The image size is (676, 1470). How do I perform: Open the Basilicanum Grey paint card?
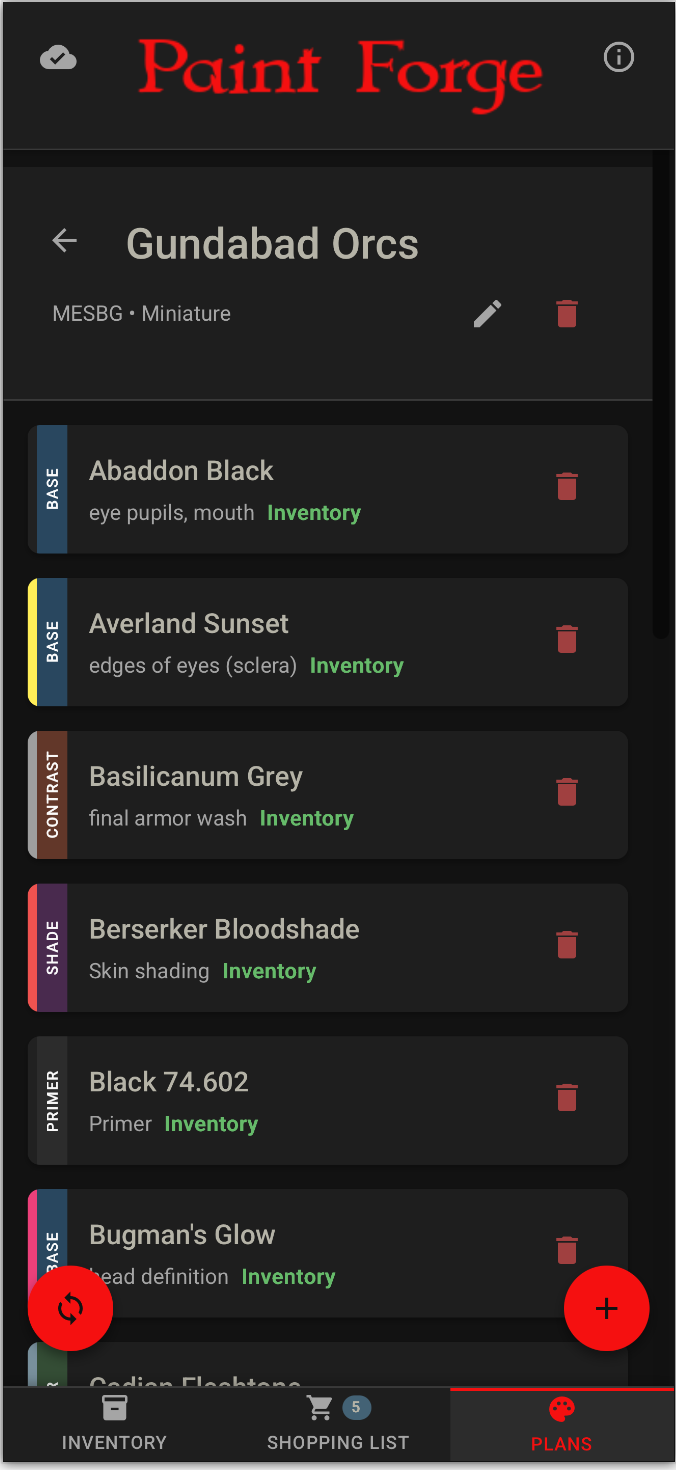pyautogui.click(x=300, y=795)
